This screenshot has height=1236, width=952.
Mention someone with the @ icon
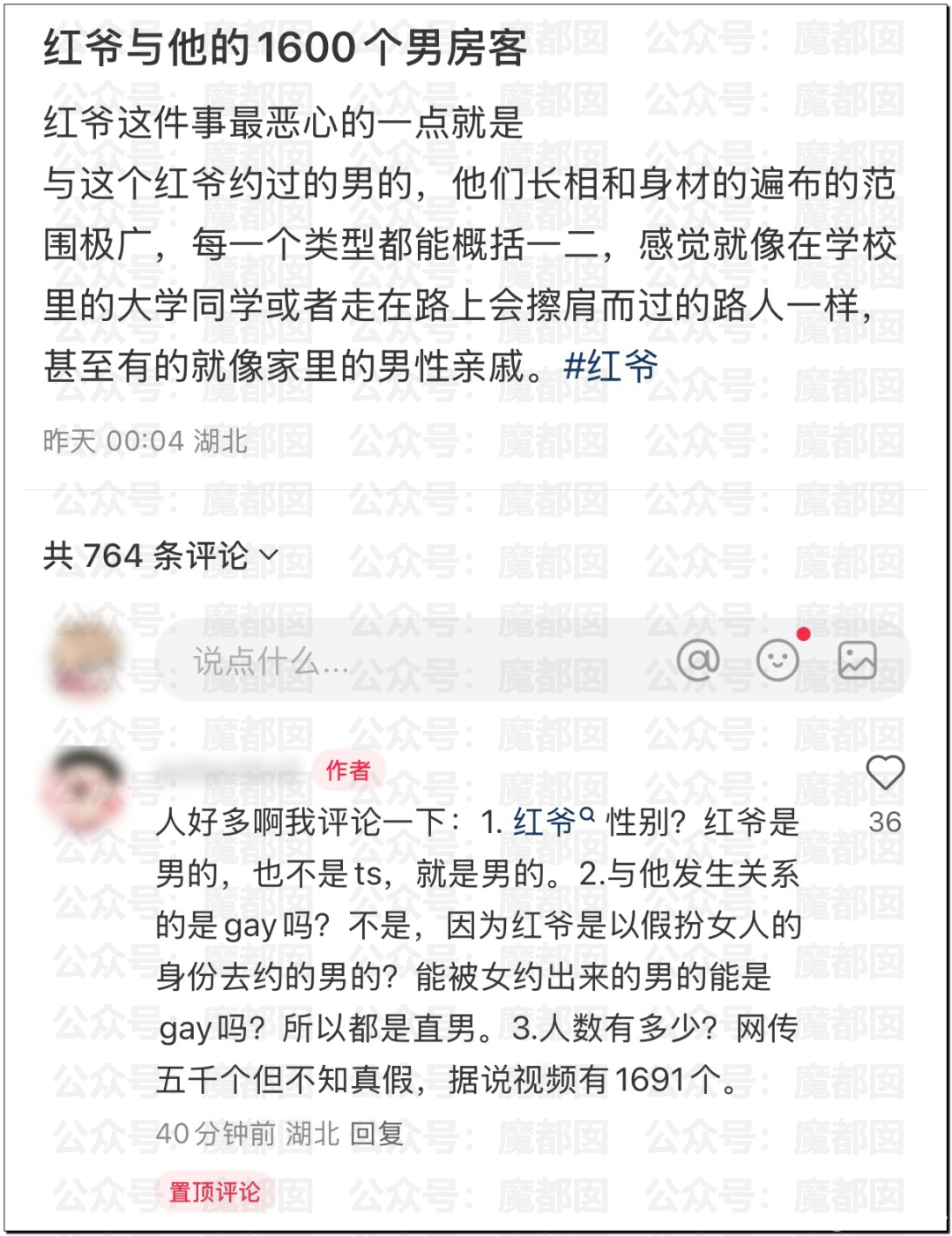698,659
